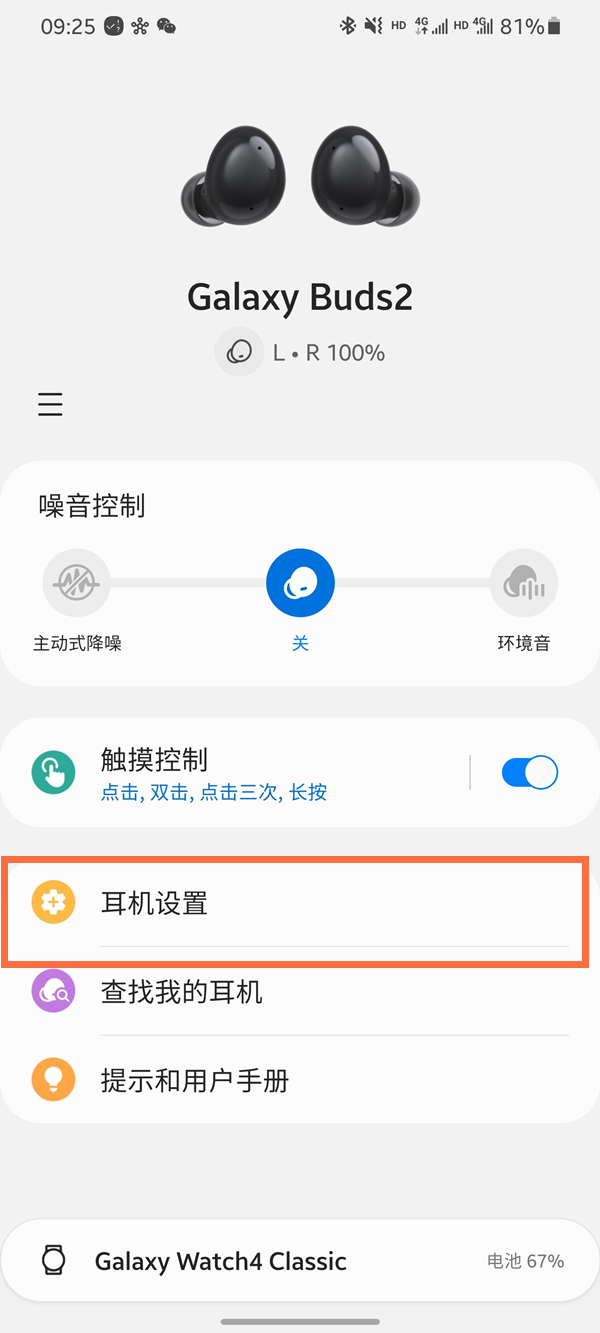This screenshot has height=1333, width=600.
Task: Switch to 环境音 ambient sound mode
Action: (x=523, y=583)
